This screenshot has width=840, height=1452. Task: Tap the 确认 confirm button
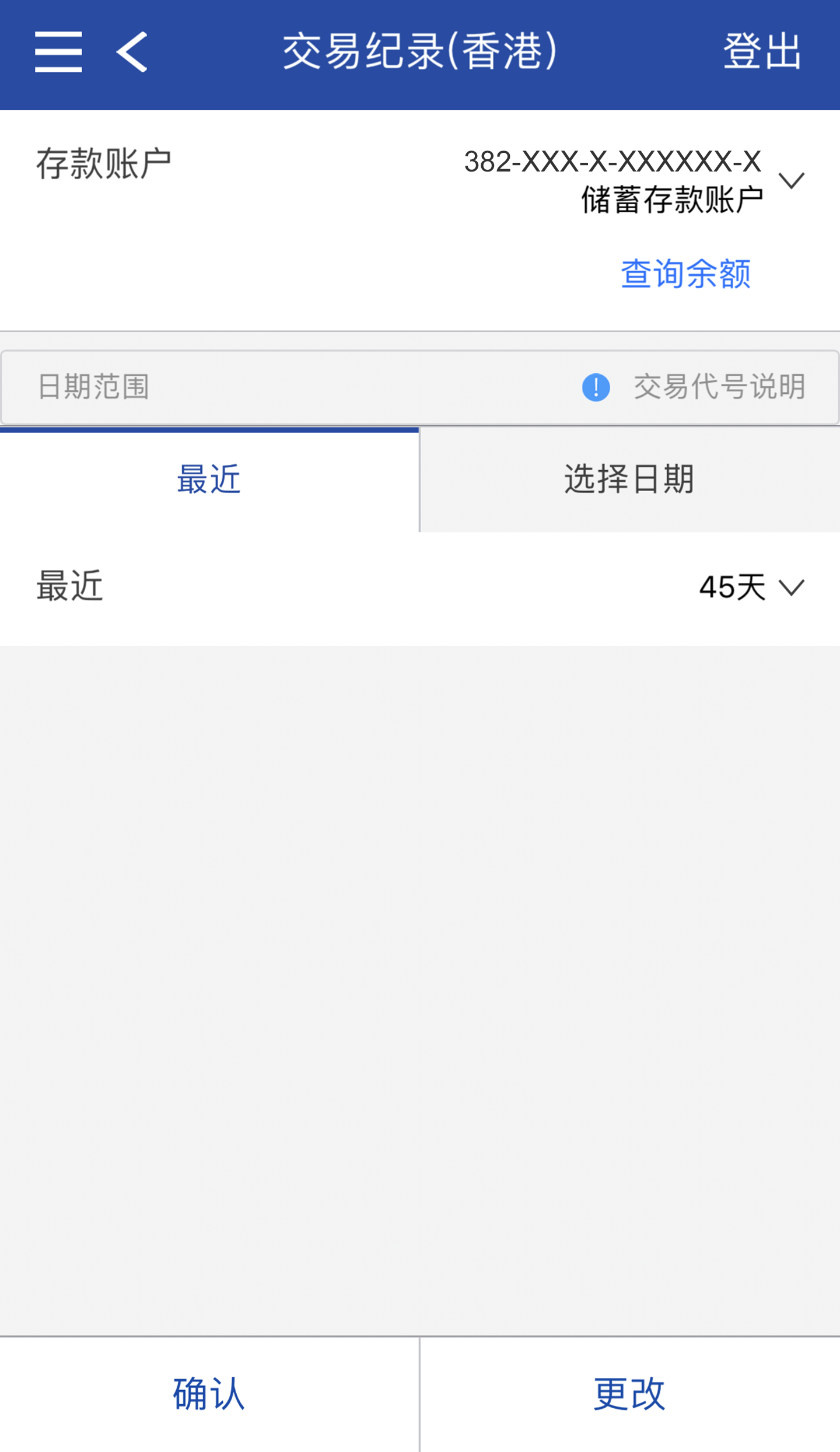pos(209,1394)
